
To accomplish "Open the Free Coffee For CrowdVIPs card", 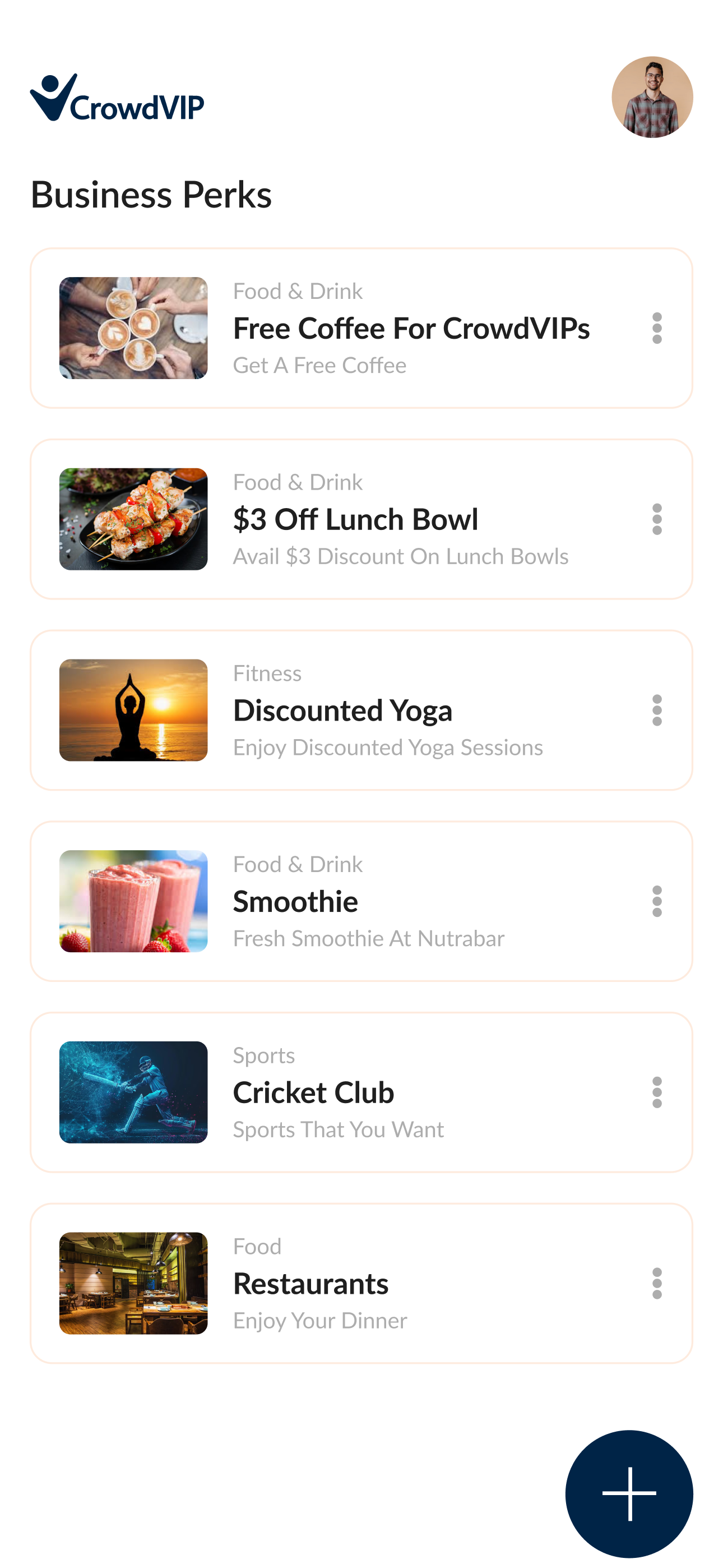I will 361,328.
